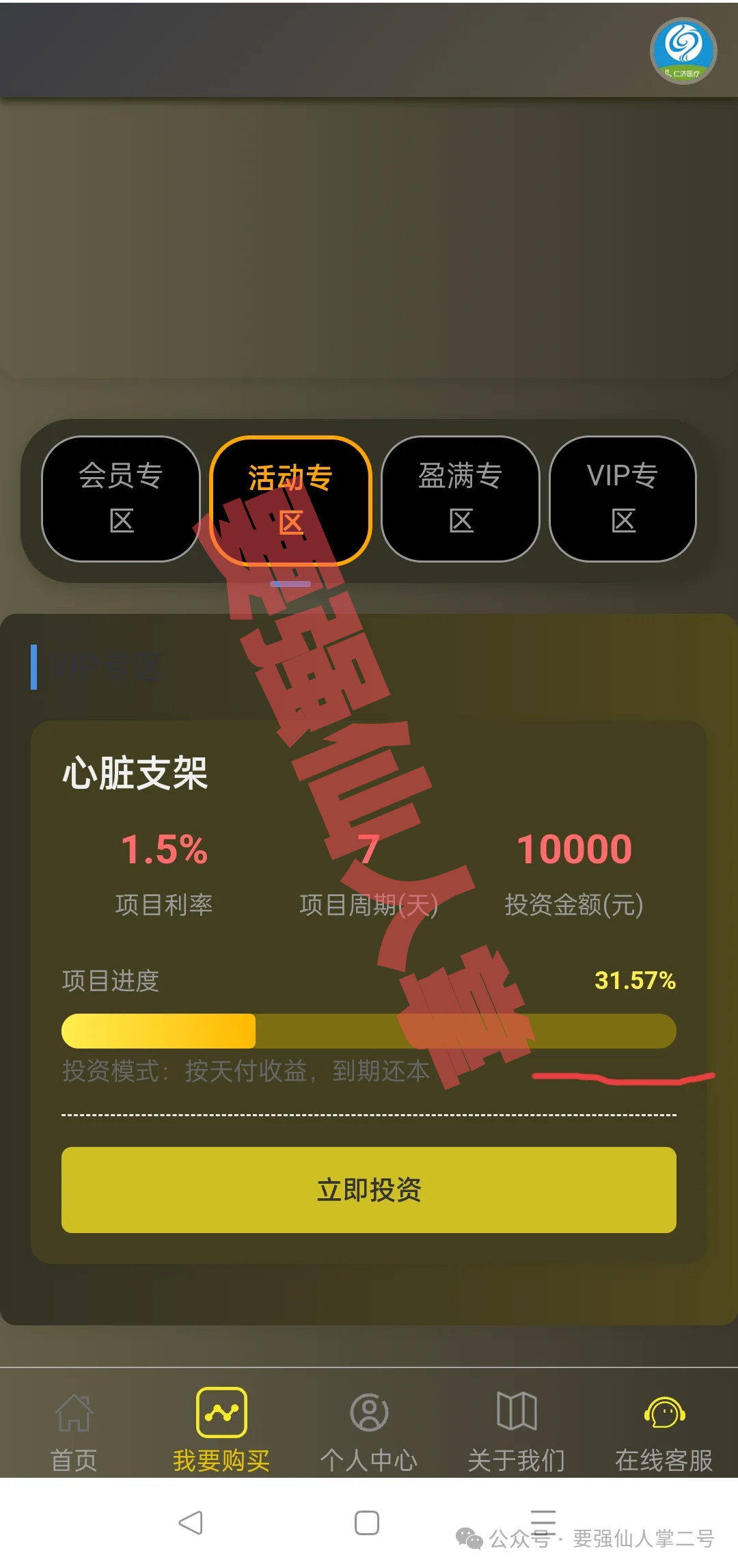The image size is (738, 1568).
Task: Tap the 立即投资 button
Action: pyautogui.click(x=369, y=1189)
